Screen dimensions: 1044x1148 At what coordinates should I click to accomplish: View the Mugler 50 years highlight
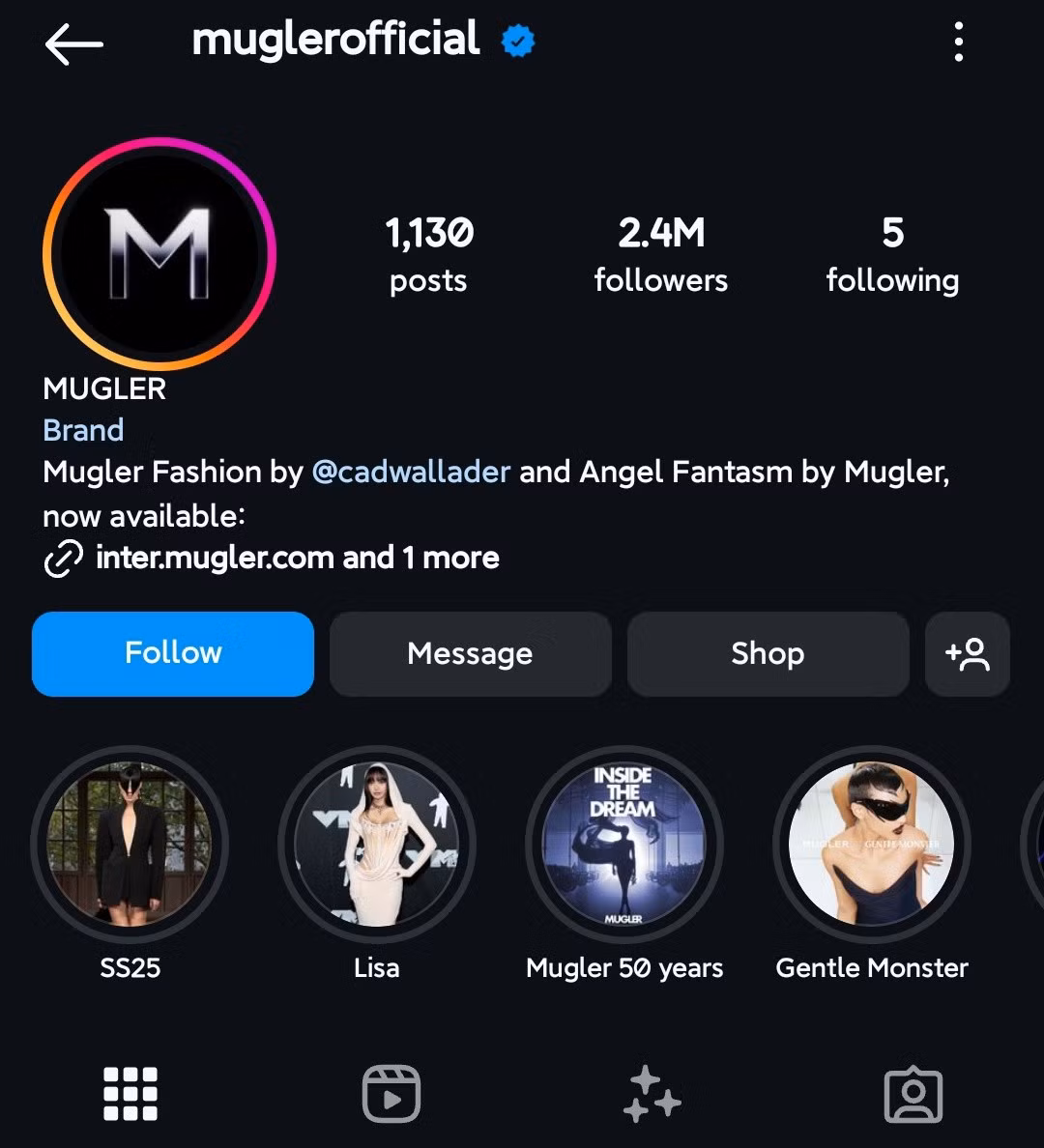(x=624, y=844)
